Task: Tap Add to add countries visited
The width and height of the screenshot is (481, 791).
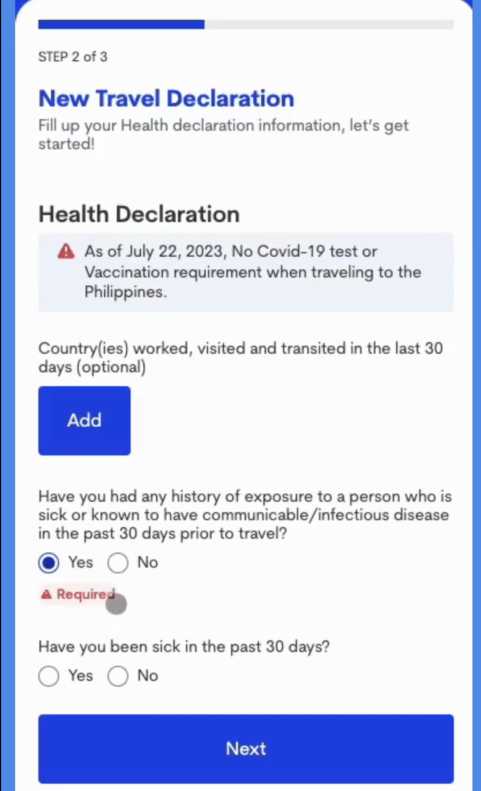Action: 84,420
